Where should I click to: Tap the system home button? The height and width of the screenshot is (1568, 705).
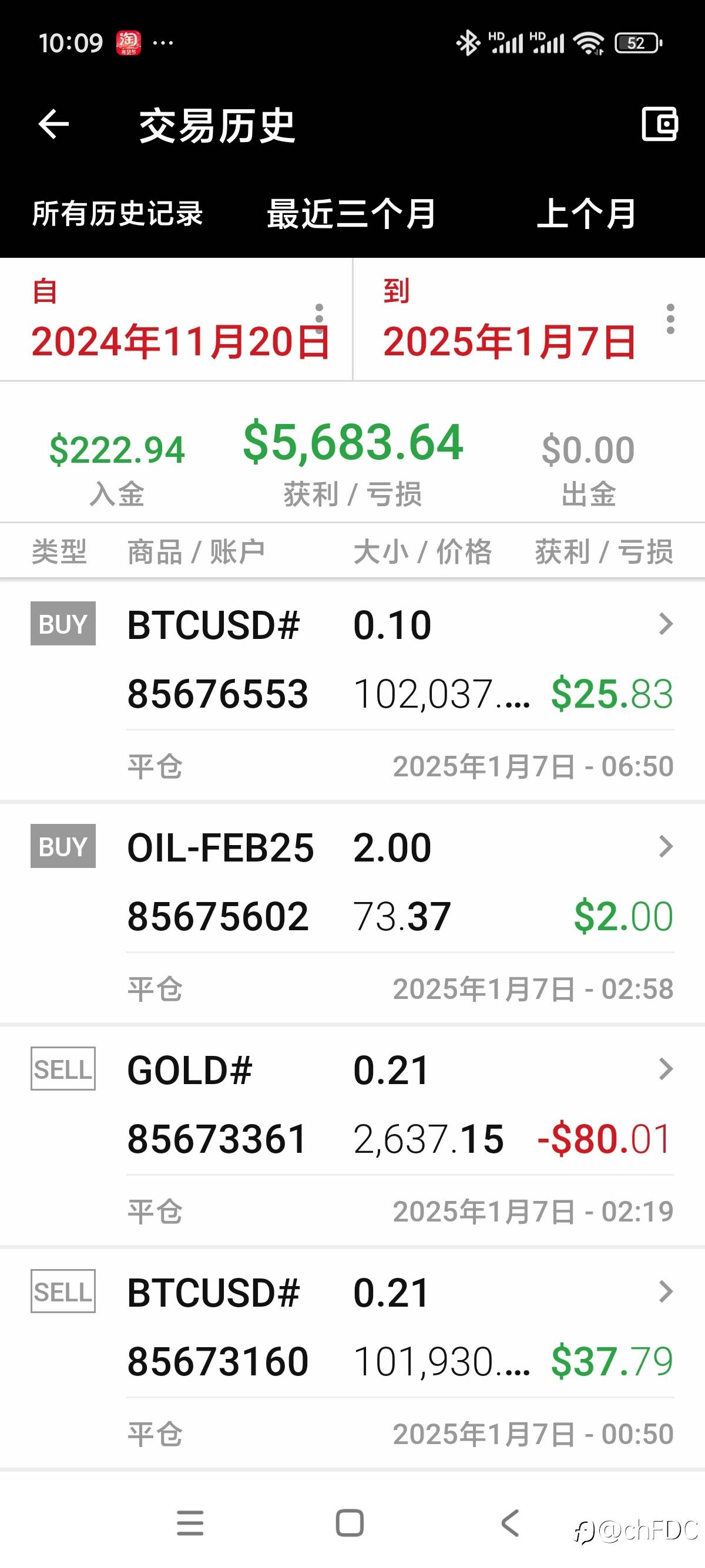[350, 1523]
